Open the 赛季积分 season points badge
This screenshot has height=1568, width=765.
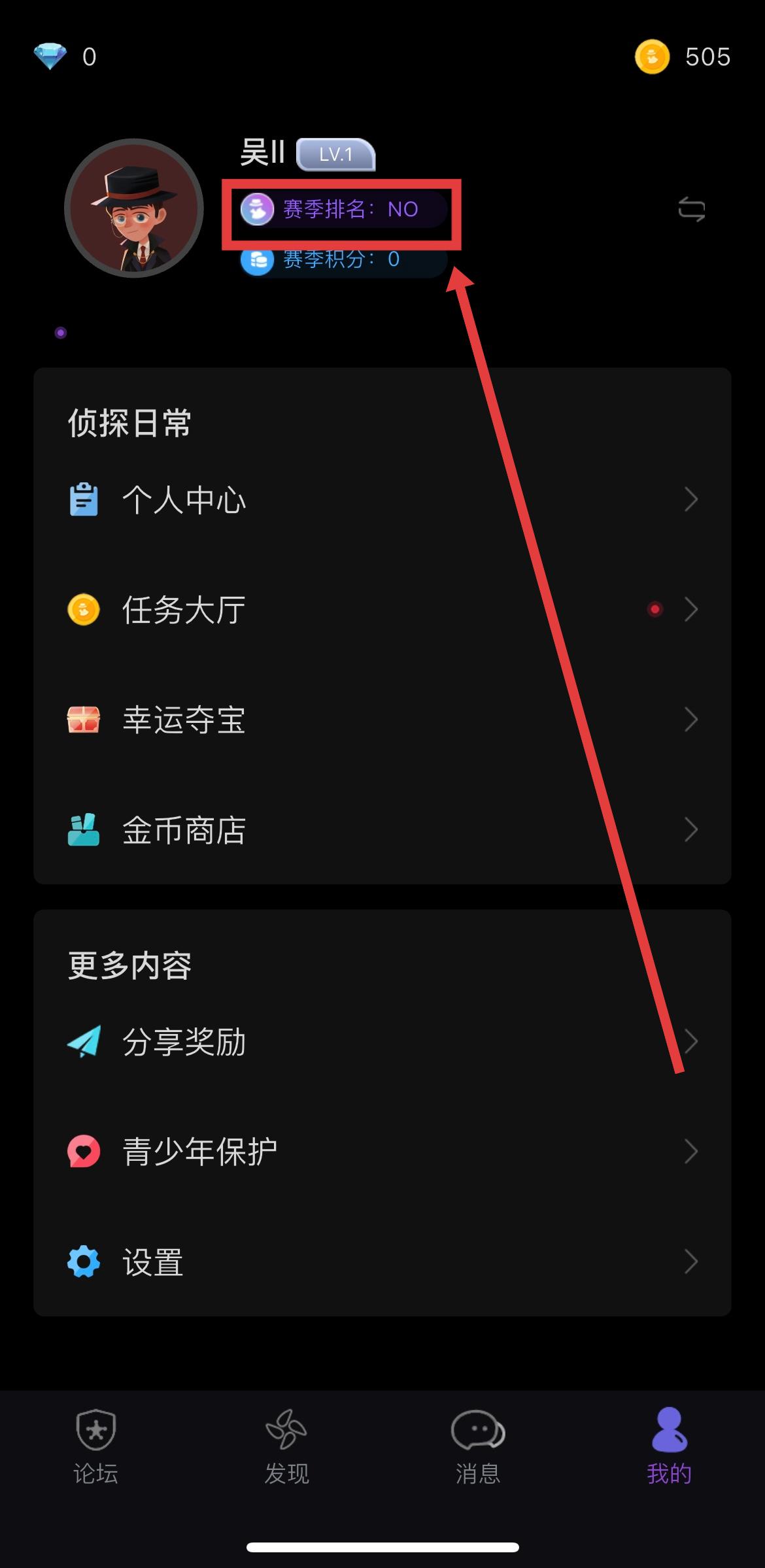pyautogui.click(x=343, y=260)
